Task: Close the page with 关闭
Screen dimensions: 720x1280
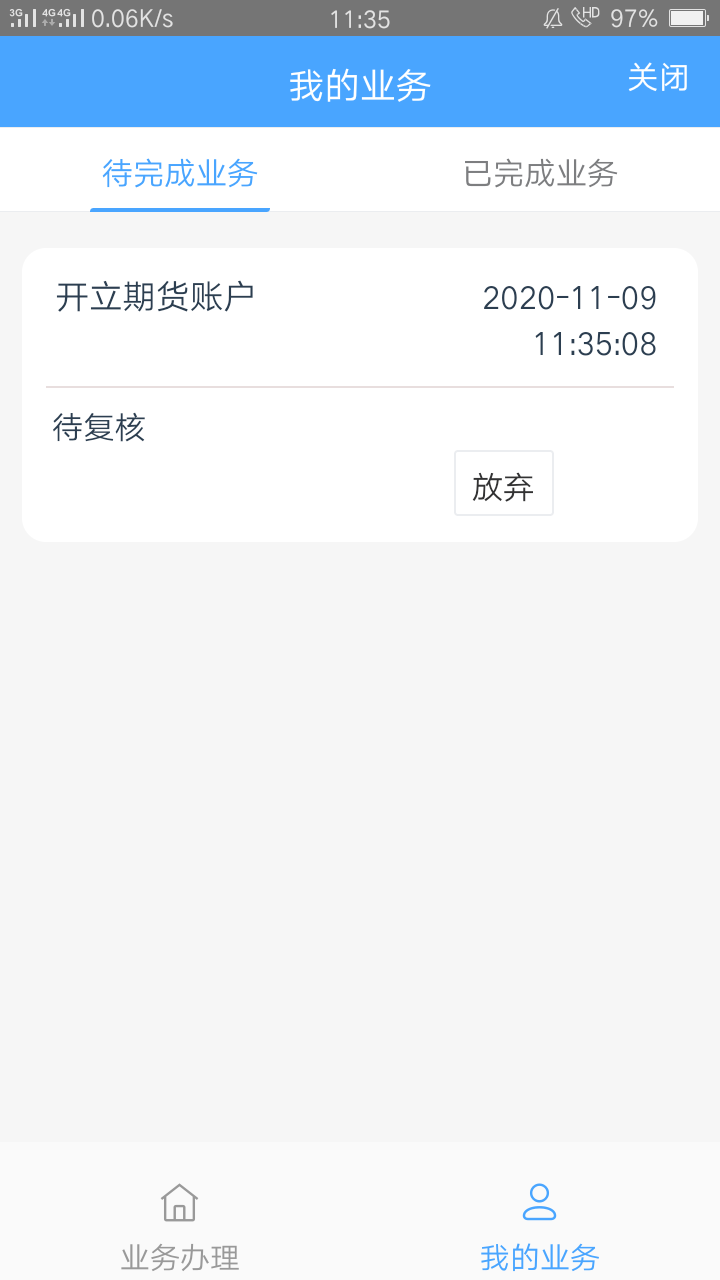Action: [658, 78]
